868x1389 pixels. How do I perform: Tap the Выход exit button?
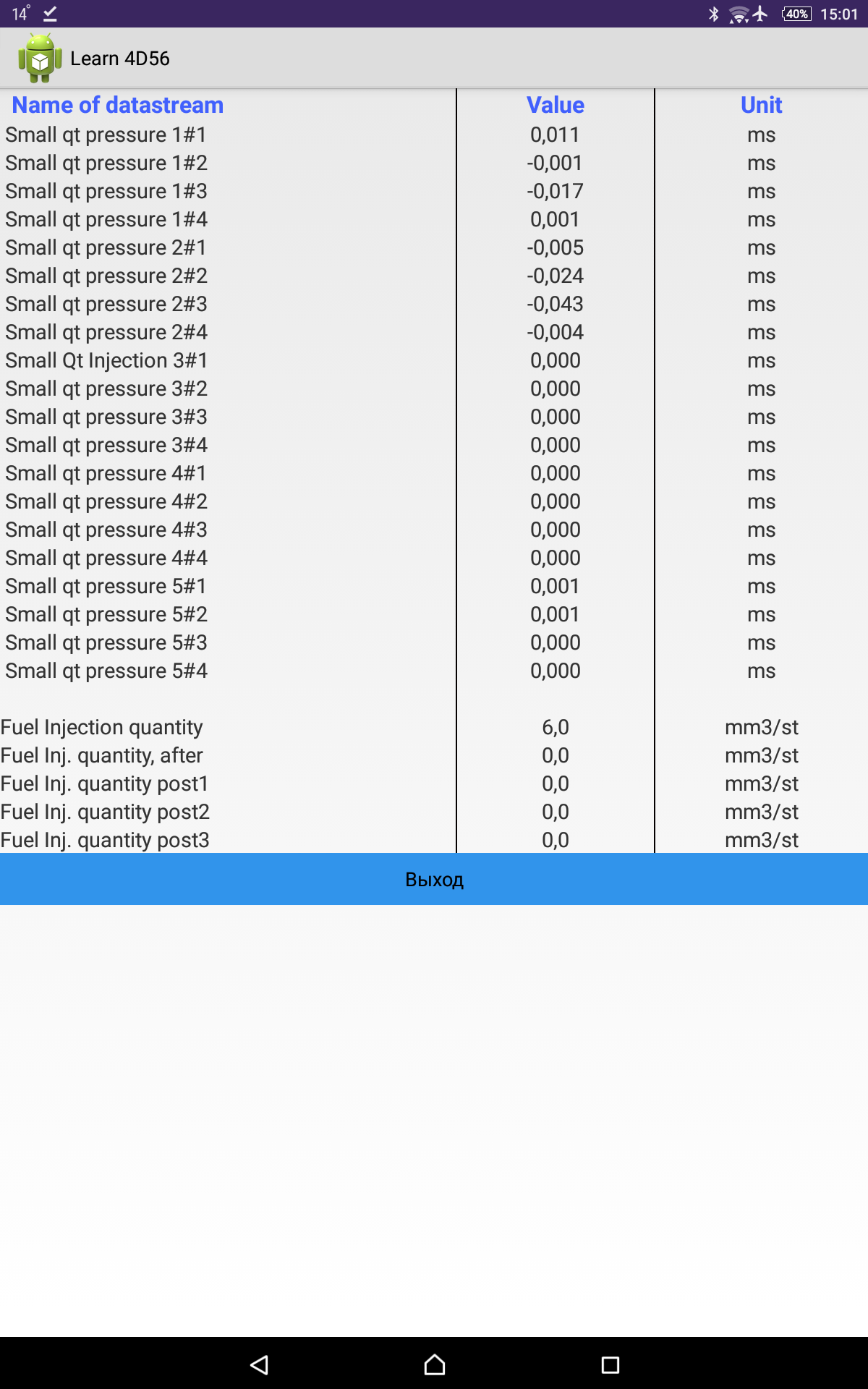click(434, 879)
